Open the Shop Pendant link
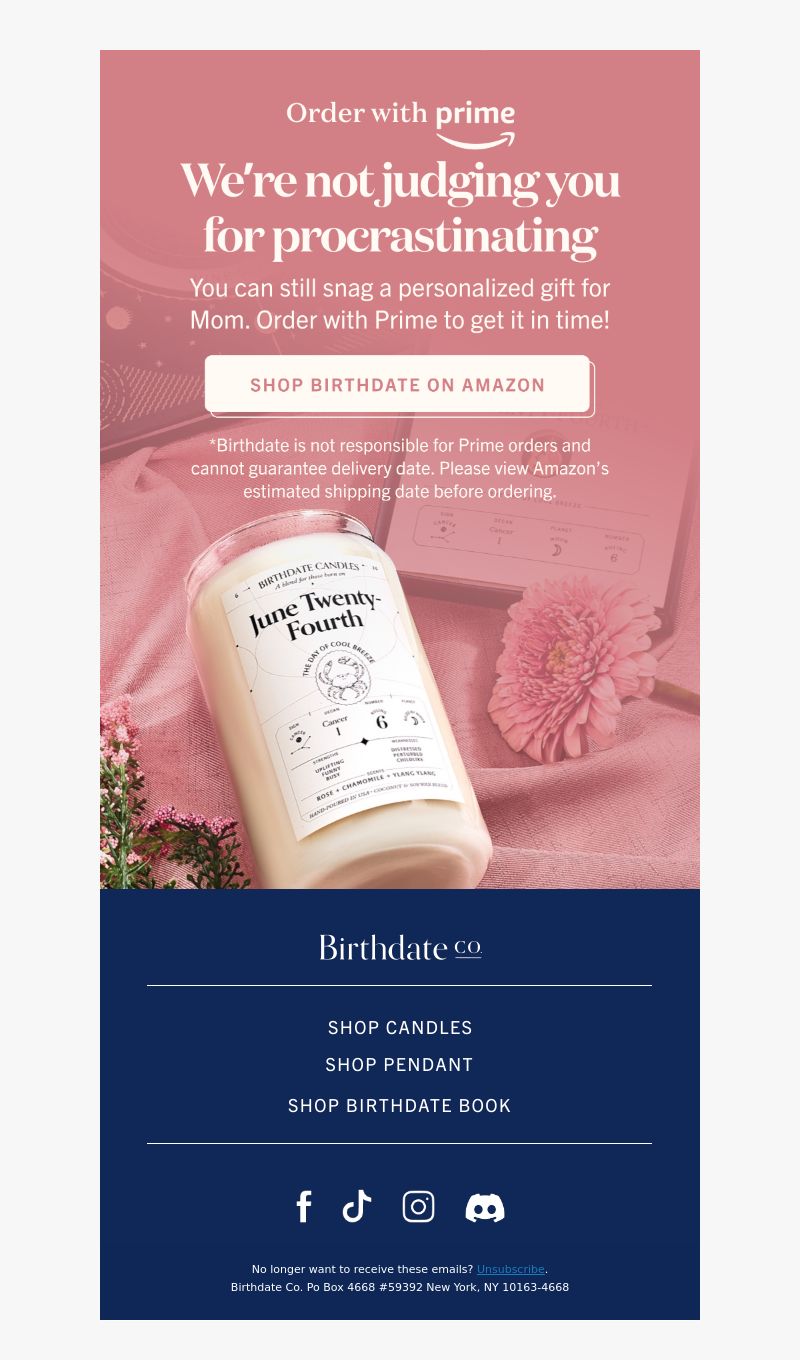The height and width of the screenshot is (1360, 800). tap(399, 1065)
